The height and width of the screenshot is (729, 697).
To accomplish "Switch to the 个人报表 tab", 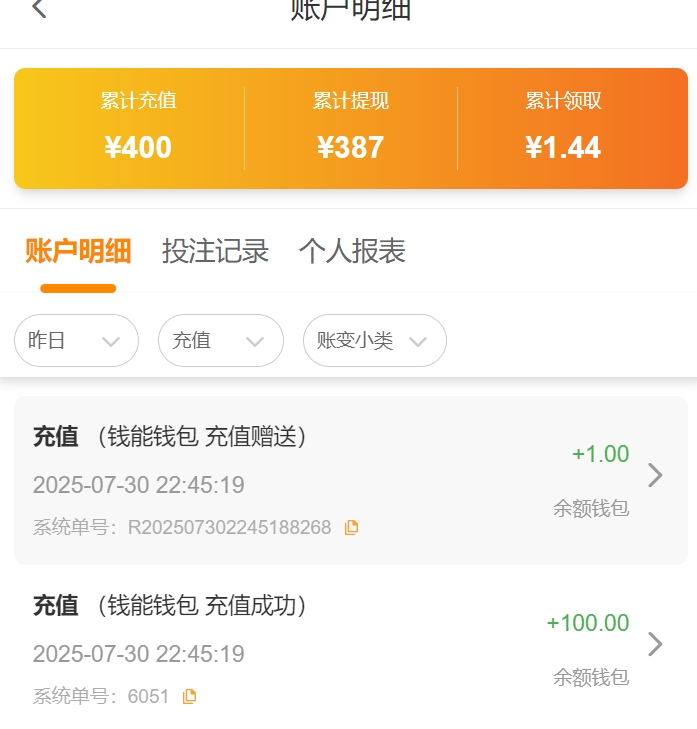I will (352, 251).
